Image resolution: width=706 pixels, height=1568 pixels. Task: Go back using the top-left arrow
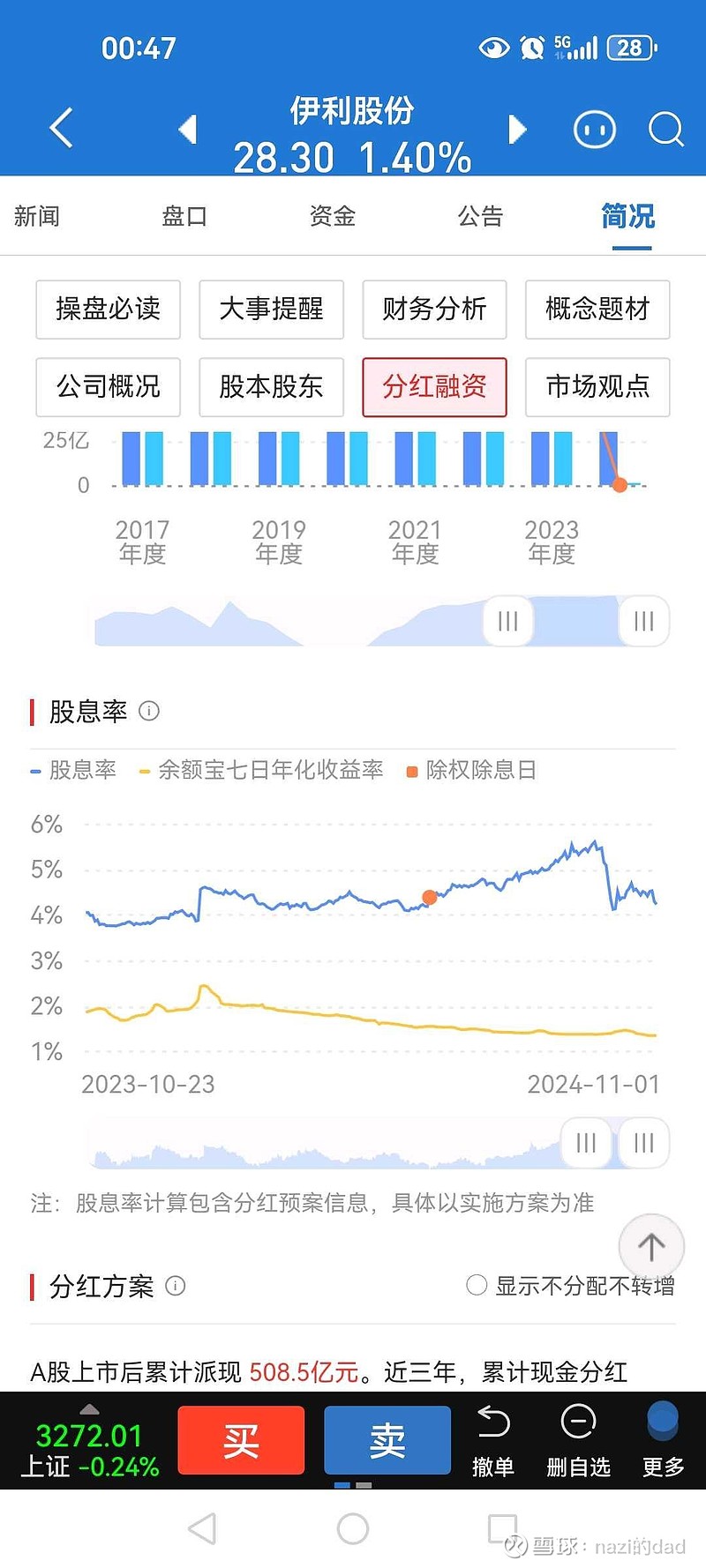61,129
